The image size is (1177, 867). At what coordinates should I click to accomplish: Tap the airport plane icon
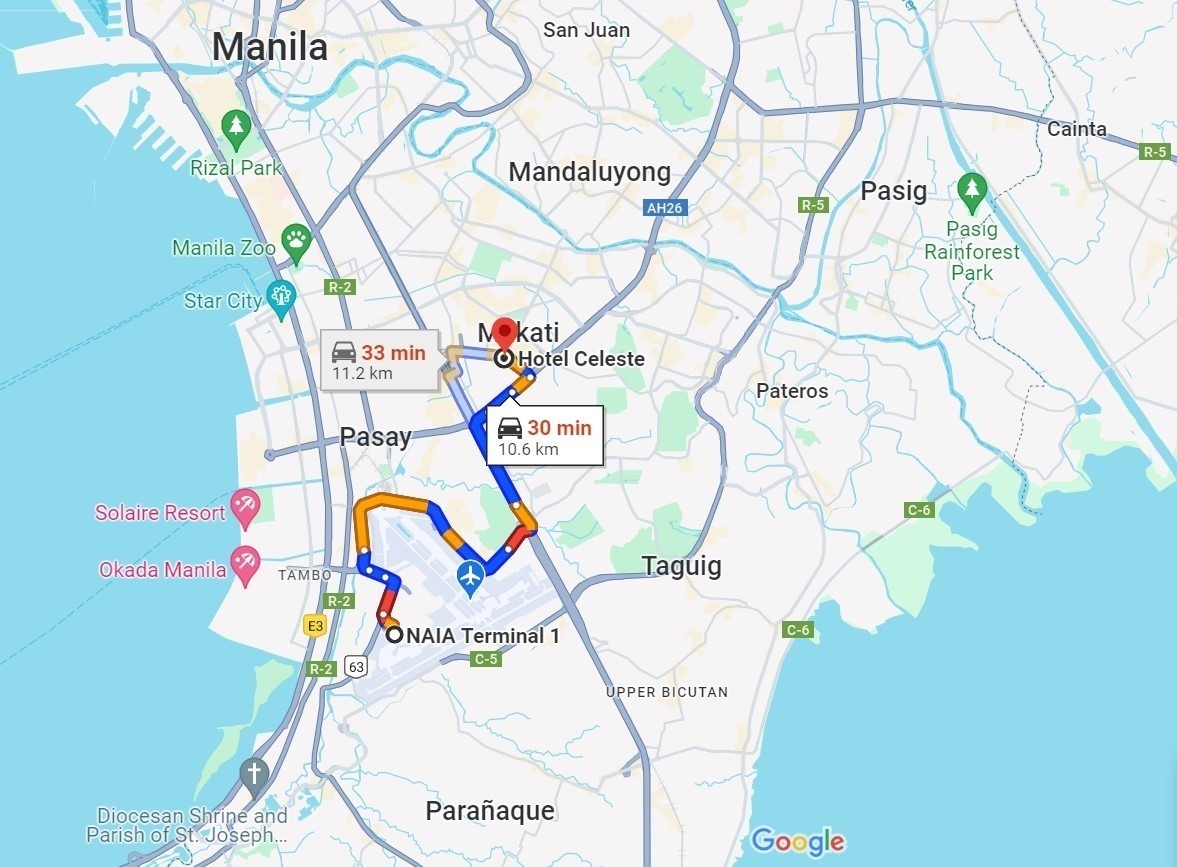click(470, 576)
